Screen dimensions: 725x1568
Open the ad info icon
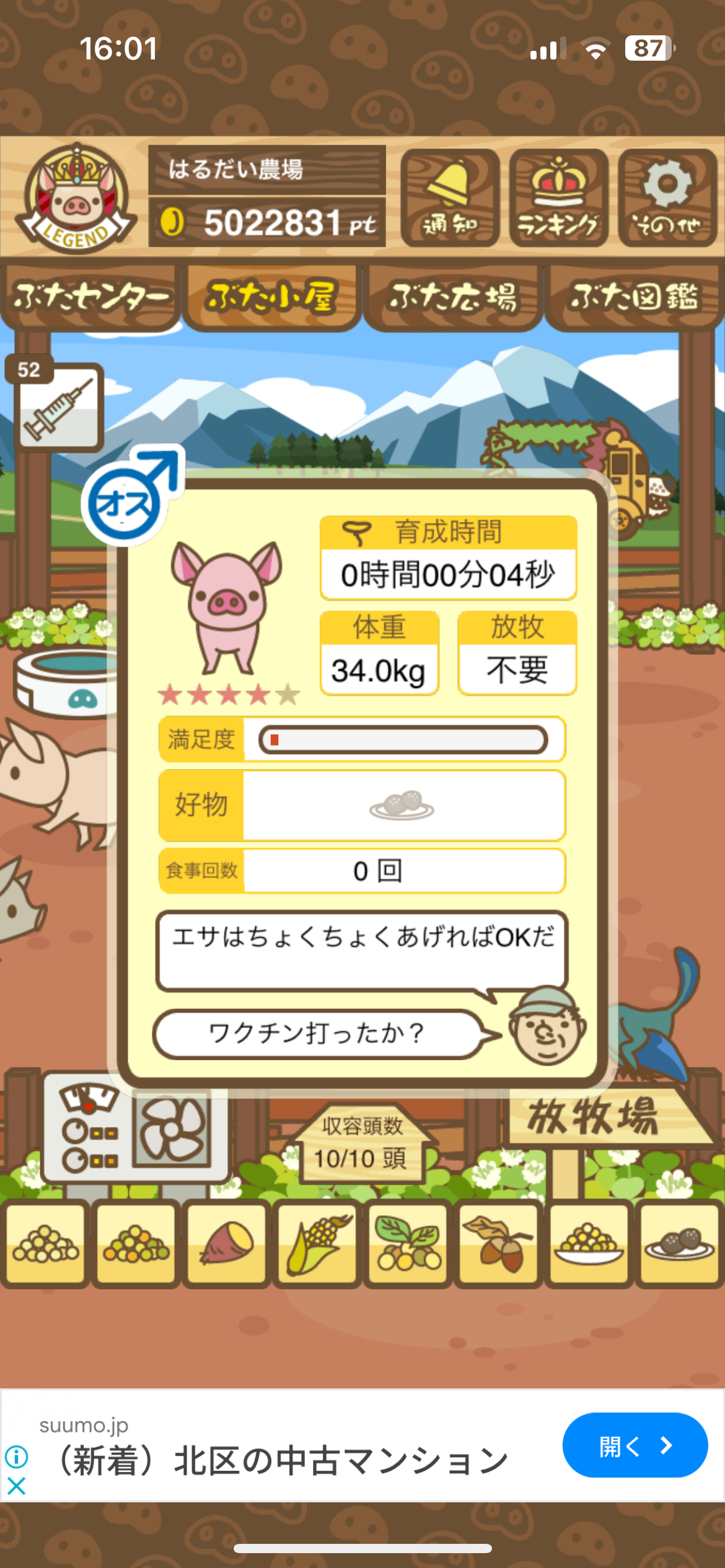coord(17,1457)
